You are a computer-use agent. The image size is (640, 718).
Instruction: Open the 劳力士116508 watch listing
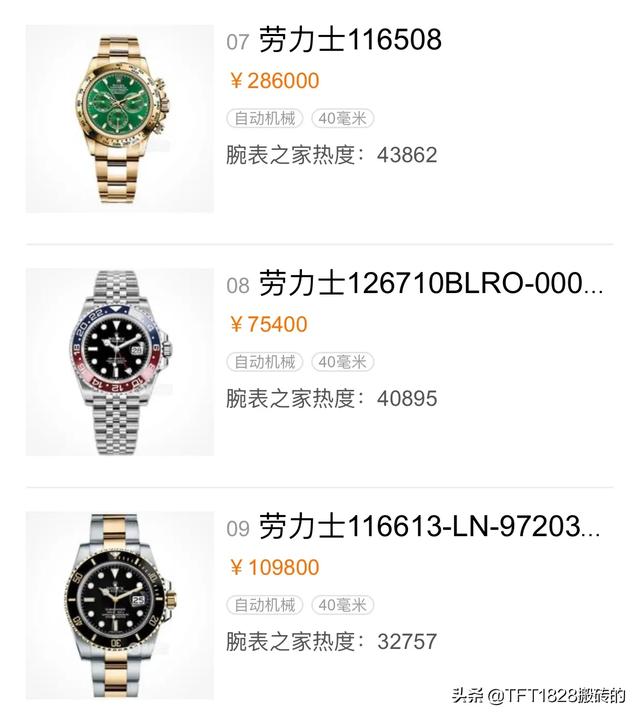[349, 41]
